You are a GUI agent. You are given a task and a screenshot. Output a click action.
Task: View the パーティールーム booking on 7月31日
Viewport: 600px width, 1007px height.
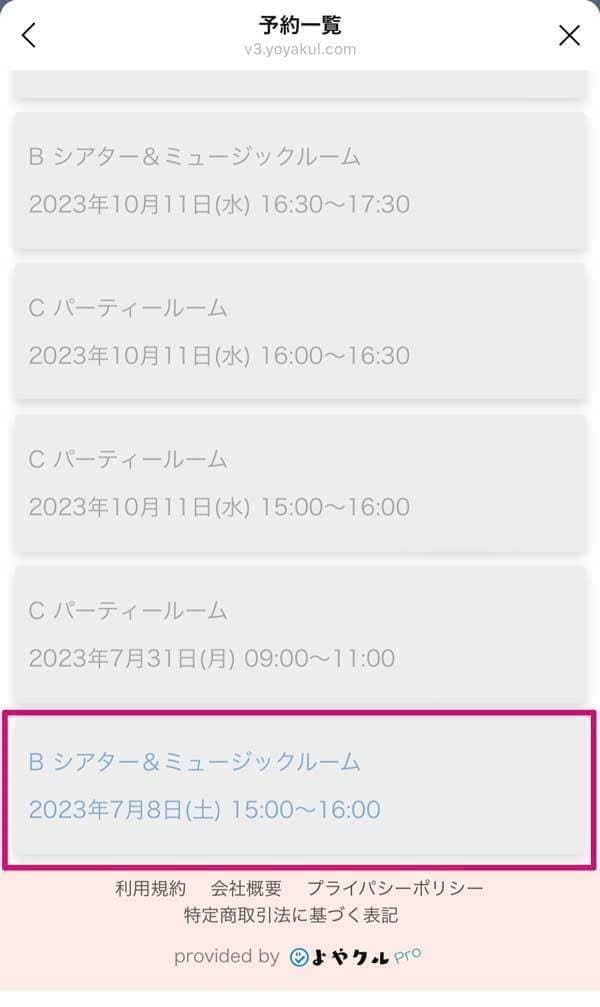pyautogui.click(x=300, y=634)
